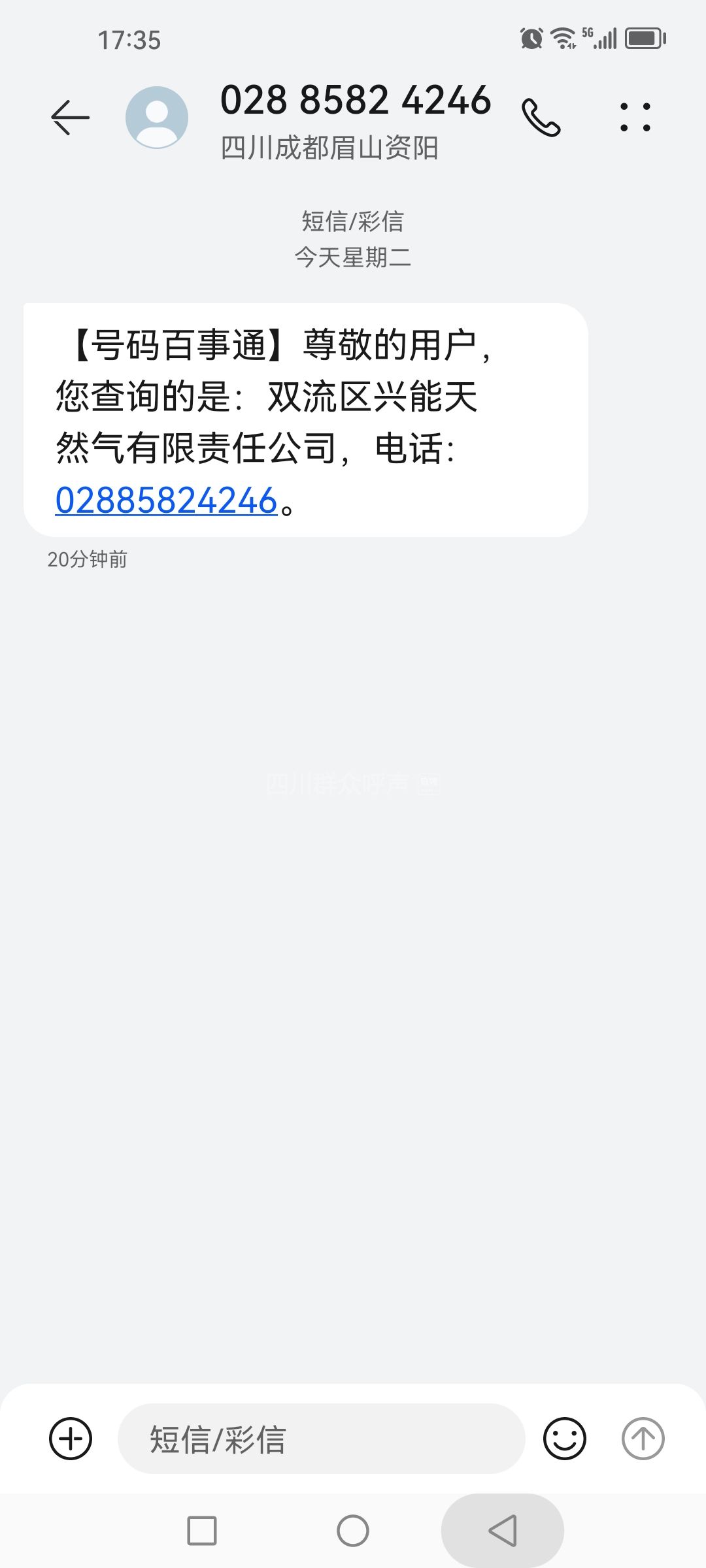Call 028 8582 4246 via phone icon
This screenshot has height=1568, width=706.
pyautogui.click(x=541, y=118)
